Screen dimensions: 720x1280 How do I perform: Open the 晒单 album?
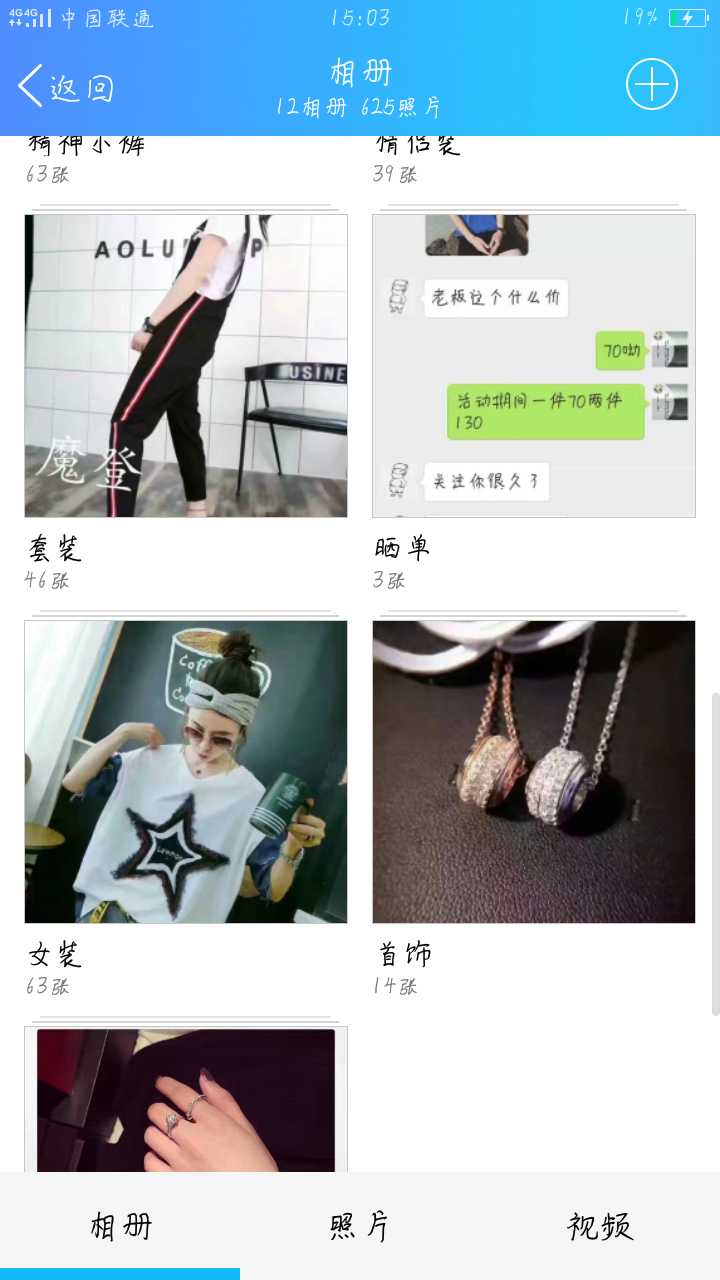coord(534,366)
